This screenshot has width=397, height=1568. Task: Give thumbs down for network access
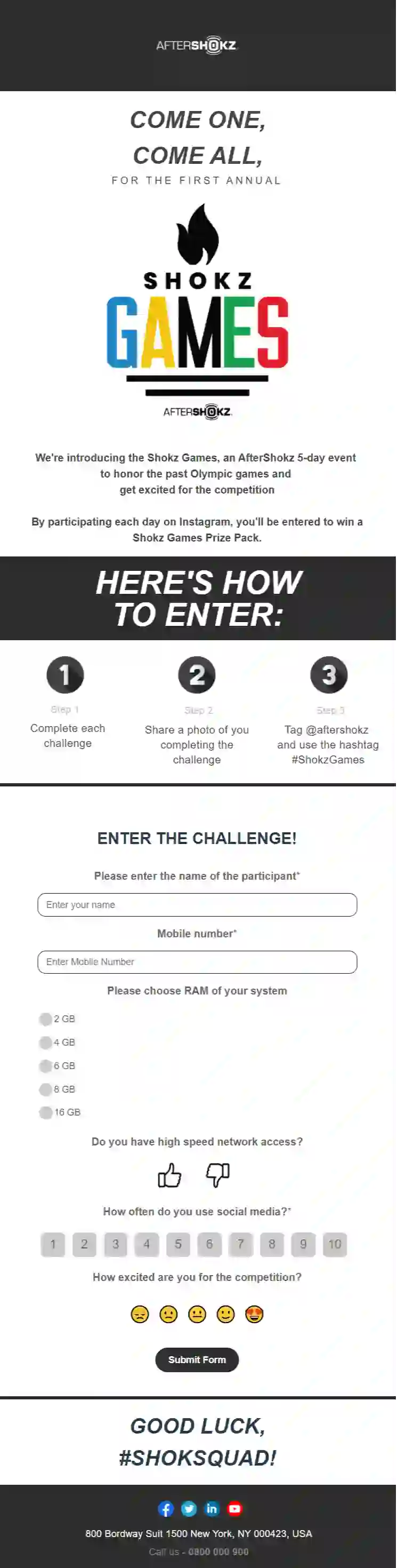pos(217,1175)
